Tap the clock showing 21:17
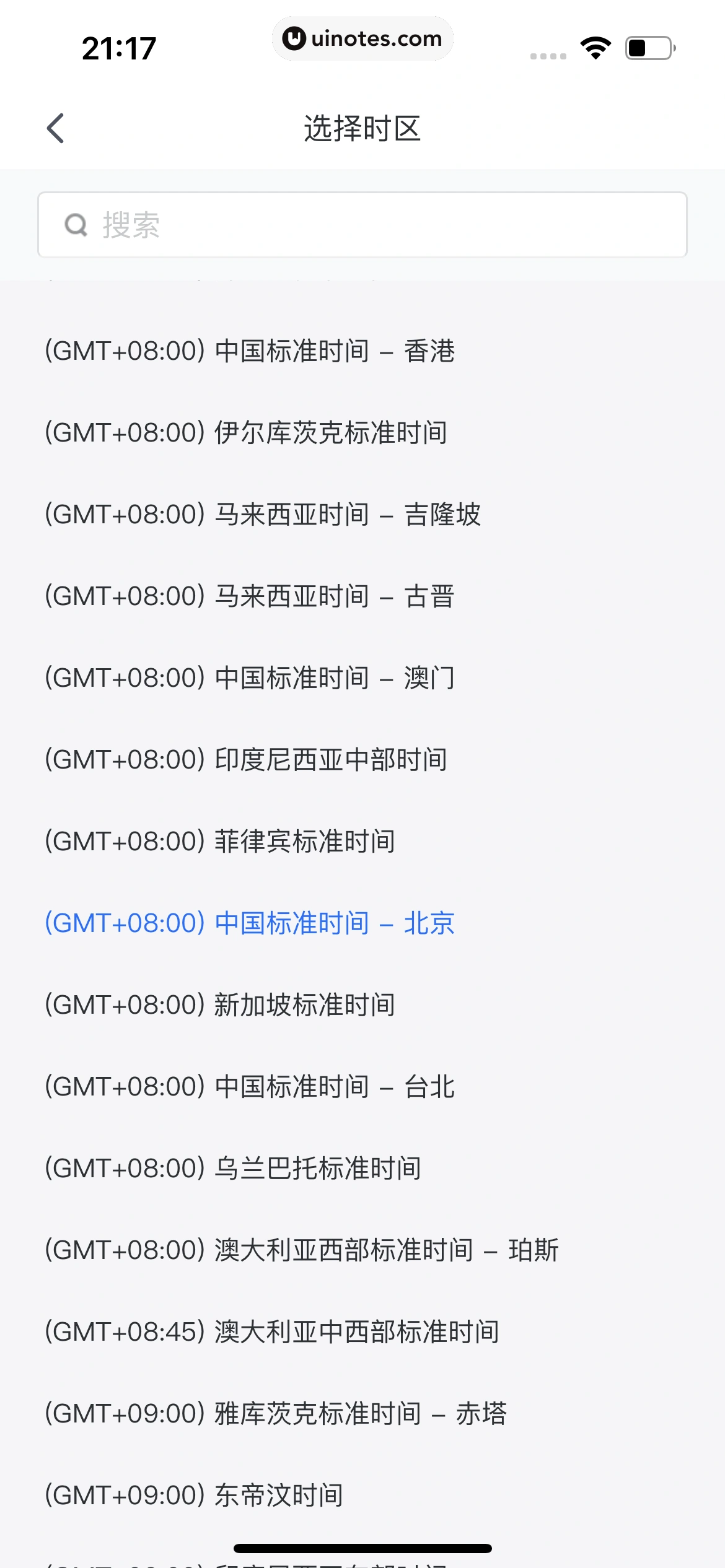Image resolution: width=725 pixels, height=1568 pixels. [x=118, y=47]
